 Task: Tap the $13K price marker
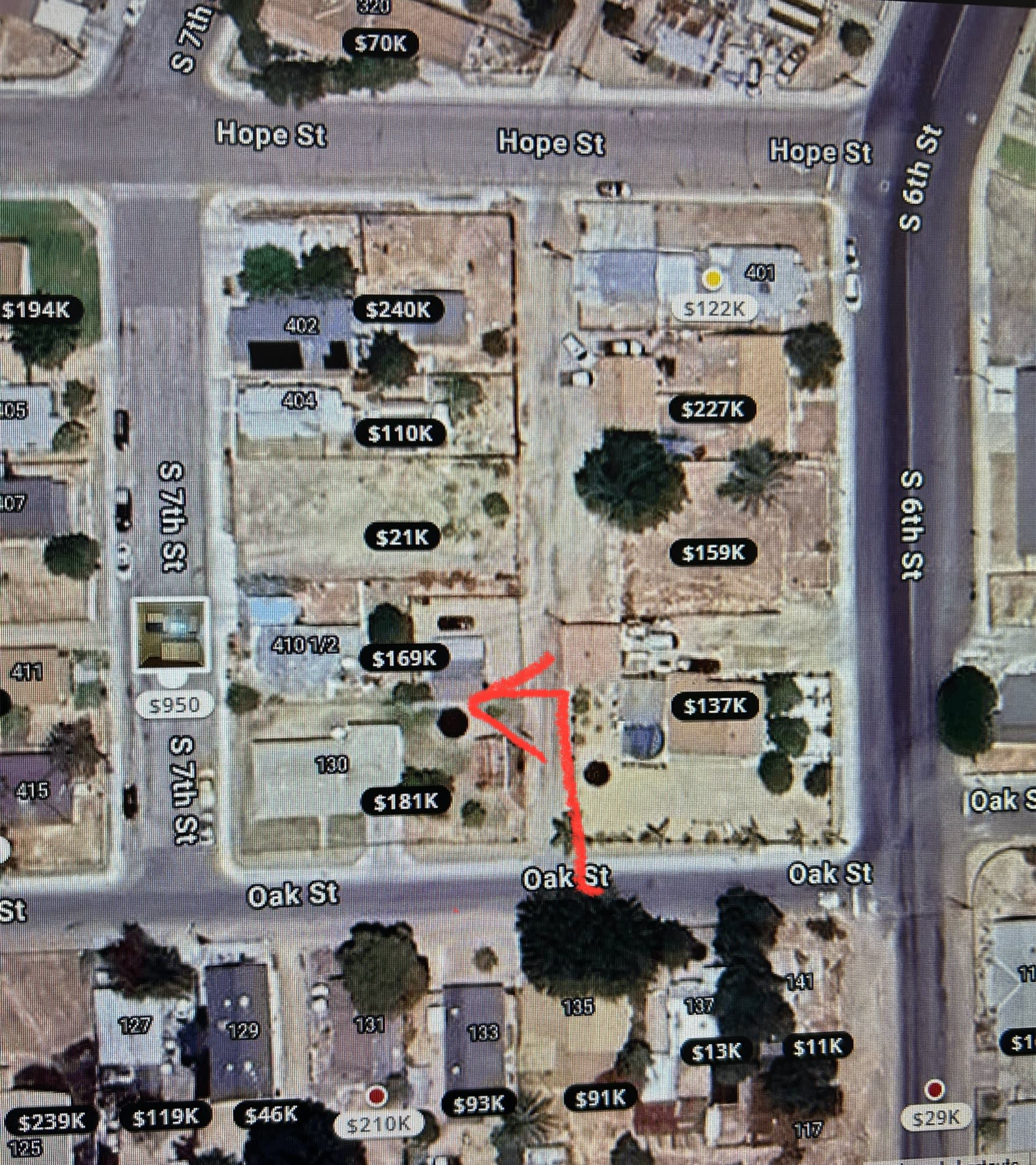click(716, 1052)
